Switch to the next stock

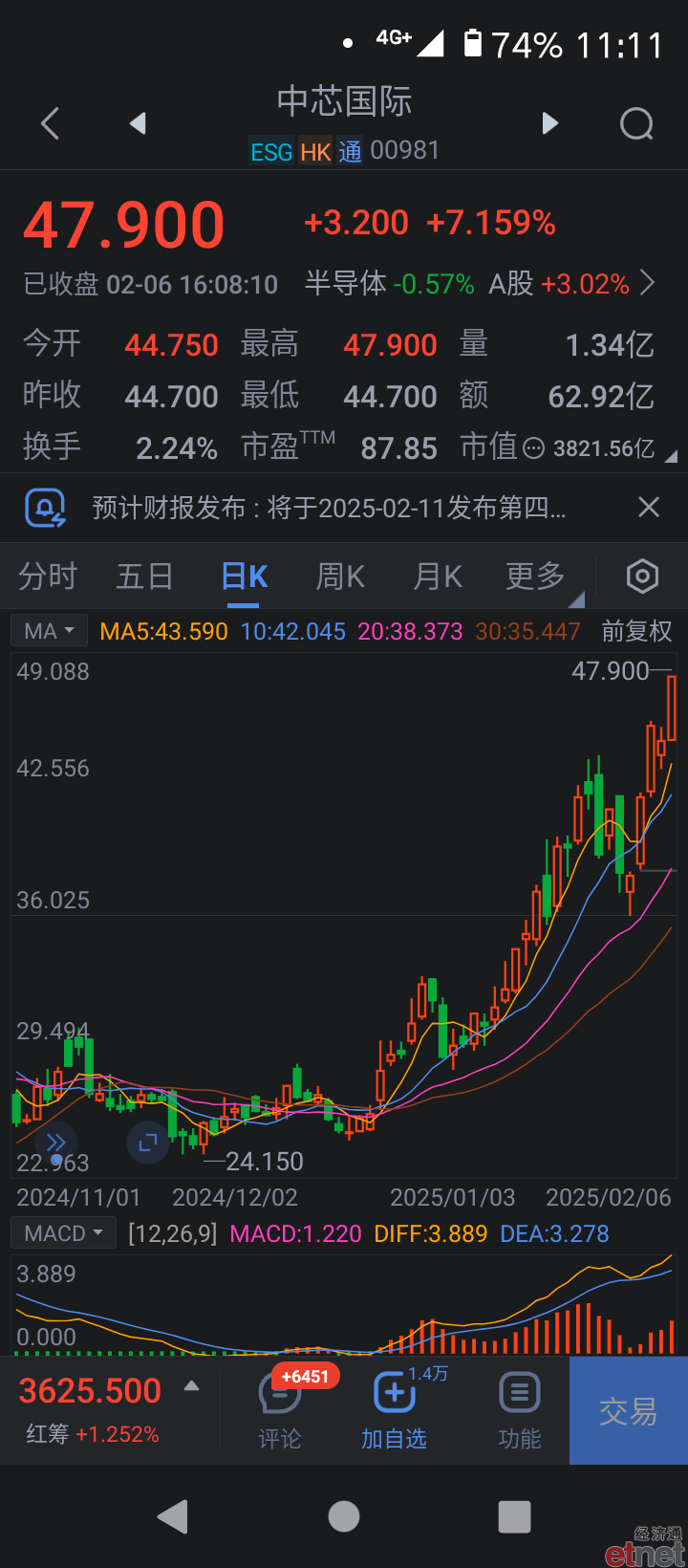(549, 123)
